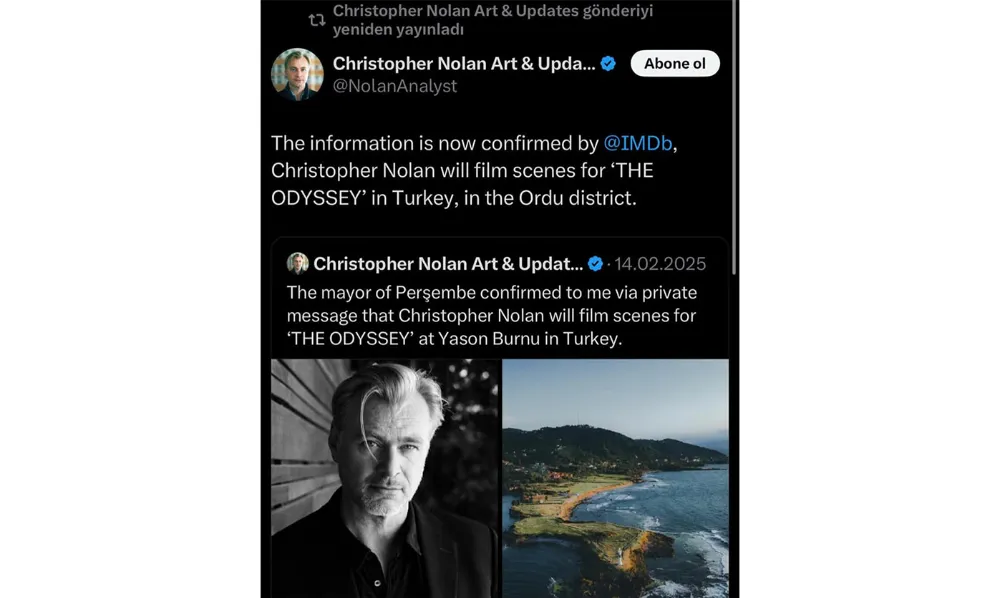
Task: Open the @IMDb mention link
Action: click(637, 143)
